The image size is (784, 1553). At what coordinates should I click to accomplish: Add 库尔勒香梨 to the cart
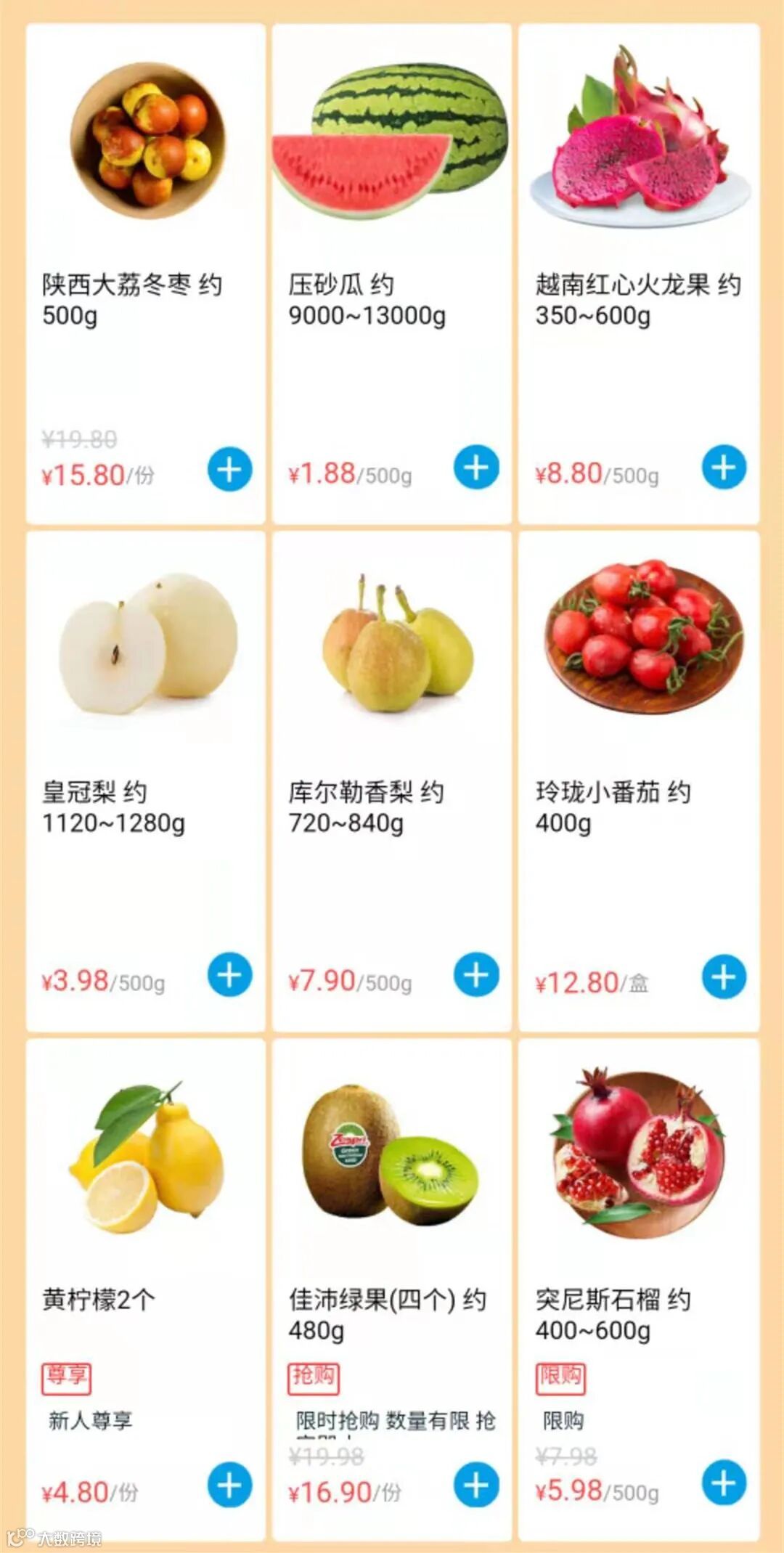[476, 974]
